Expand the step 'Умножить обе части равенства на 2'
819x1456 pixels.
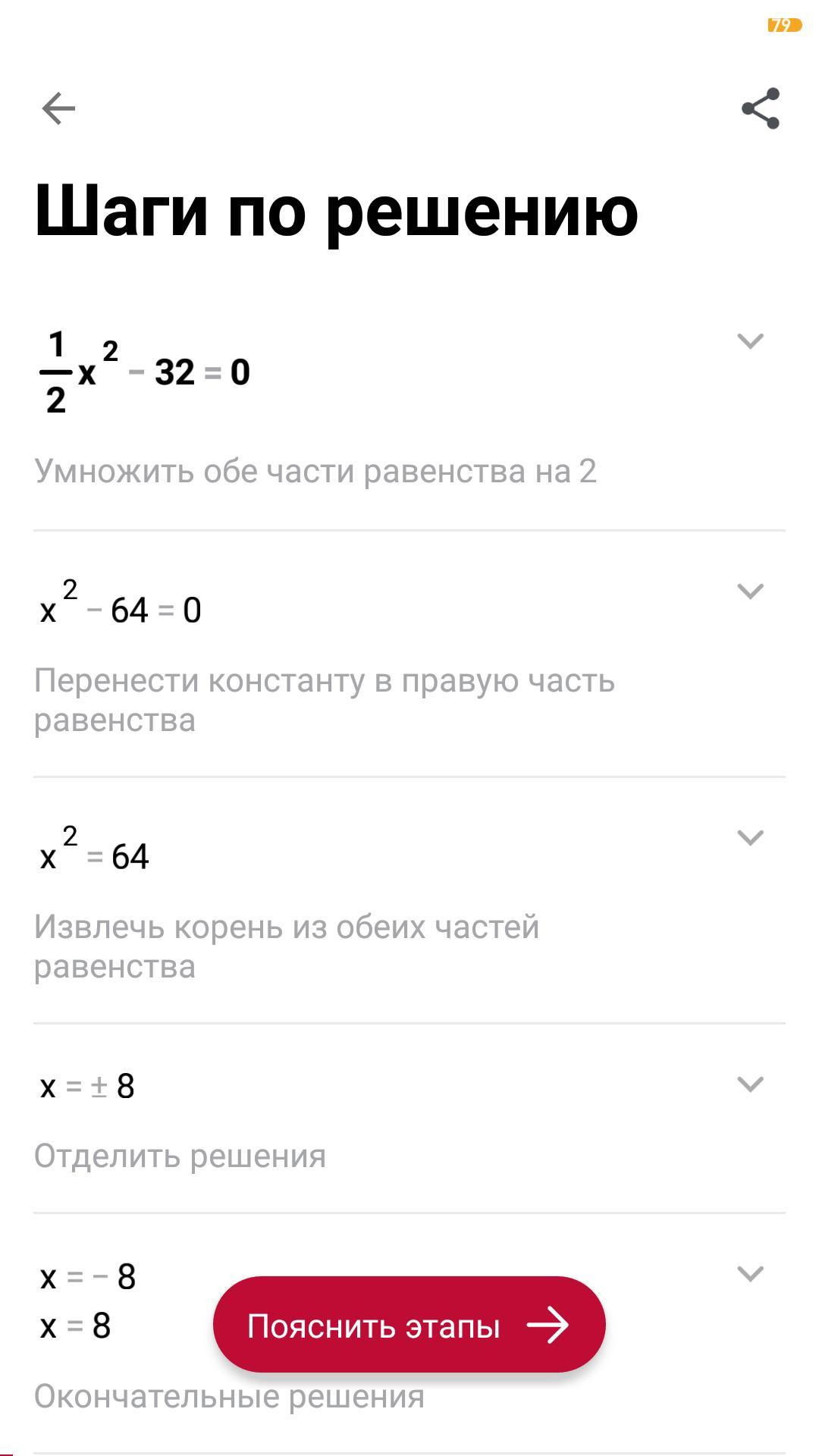pyautogui.click(x=750, y=341)
